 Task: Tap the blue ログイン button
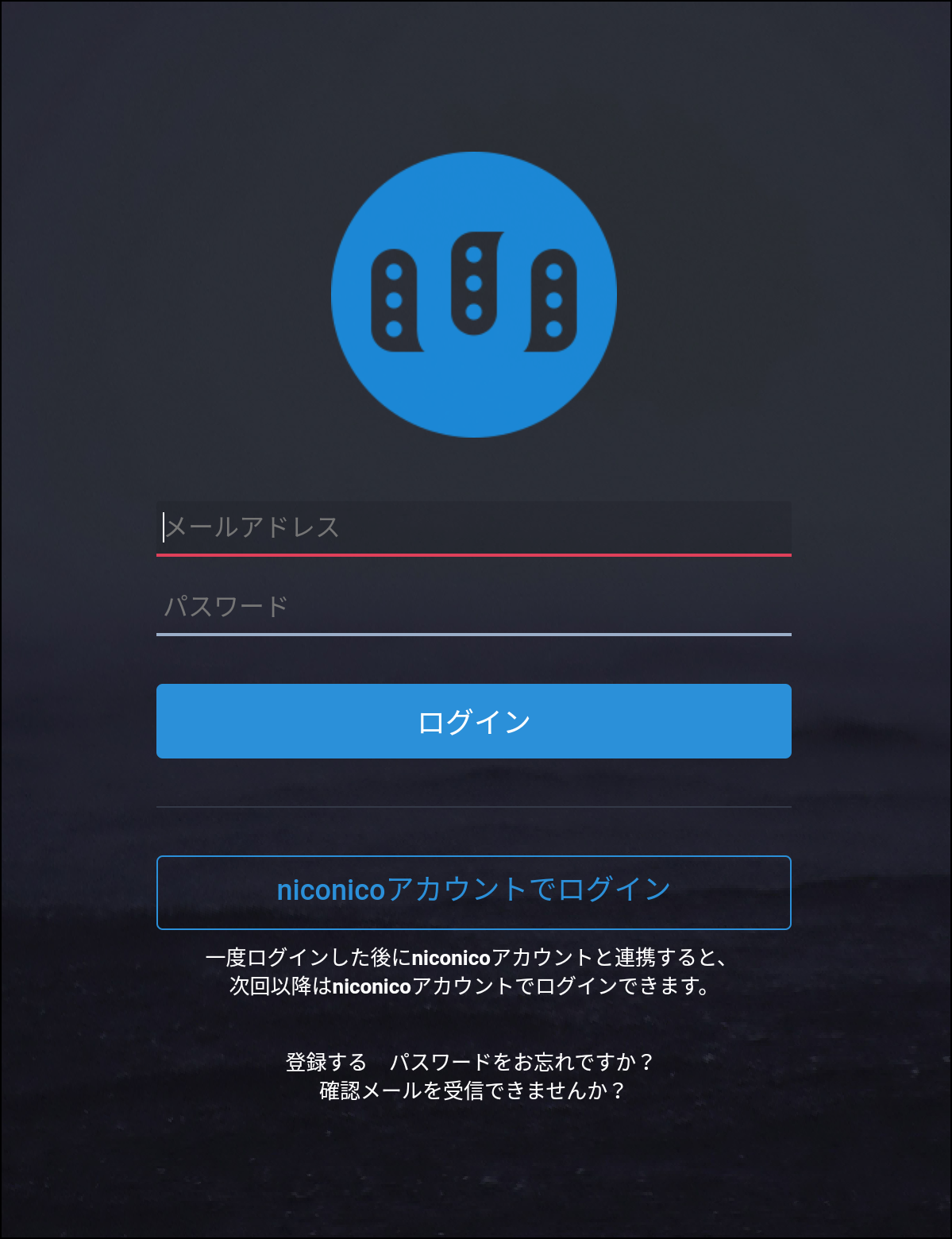[x=473, y=721]
